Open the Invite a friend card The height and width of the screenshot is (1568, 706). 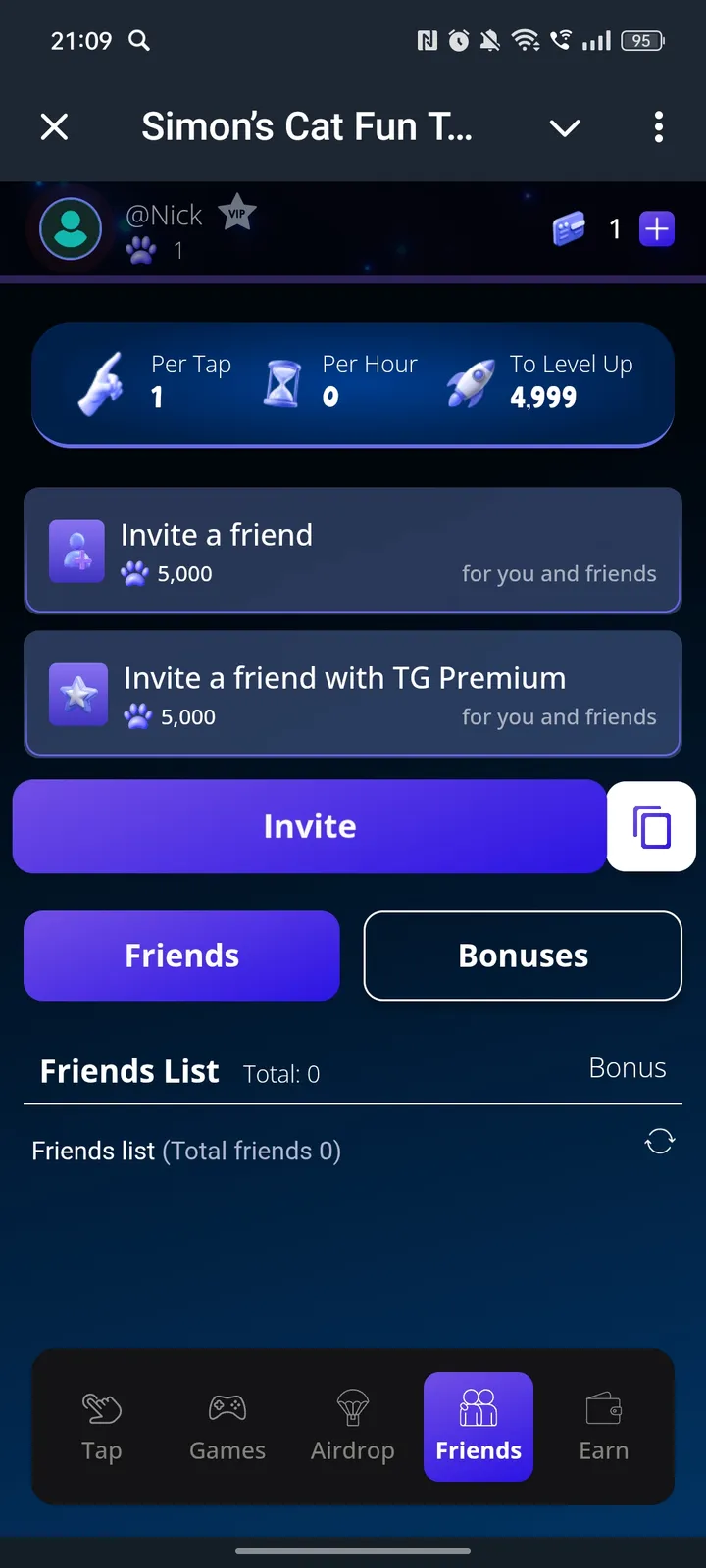[353, 551]
